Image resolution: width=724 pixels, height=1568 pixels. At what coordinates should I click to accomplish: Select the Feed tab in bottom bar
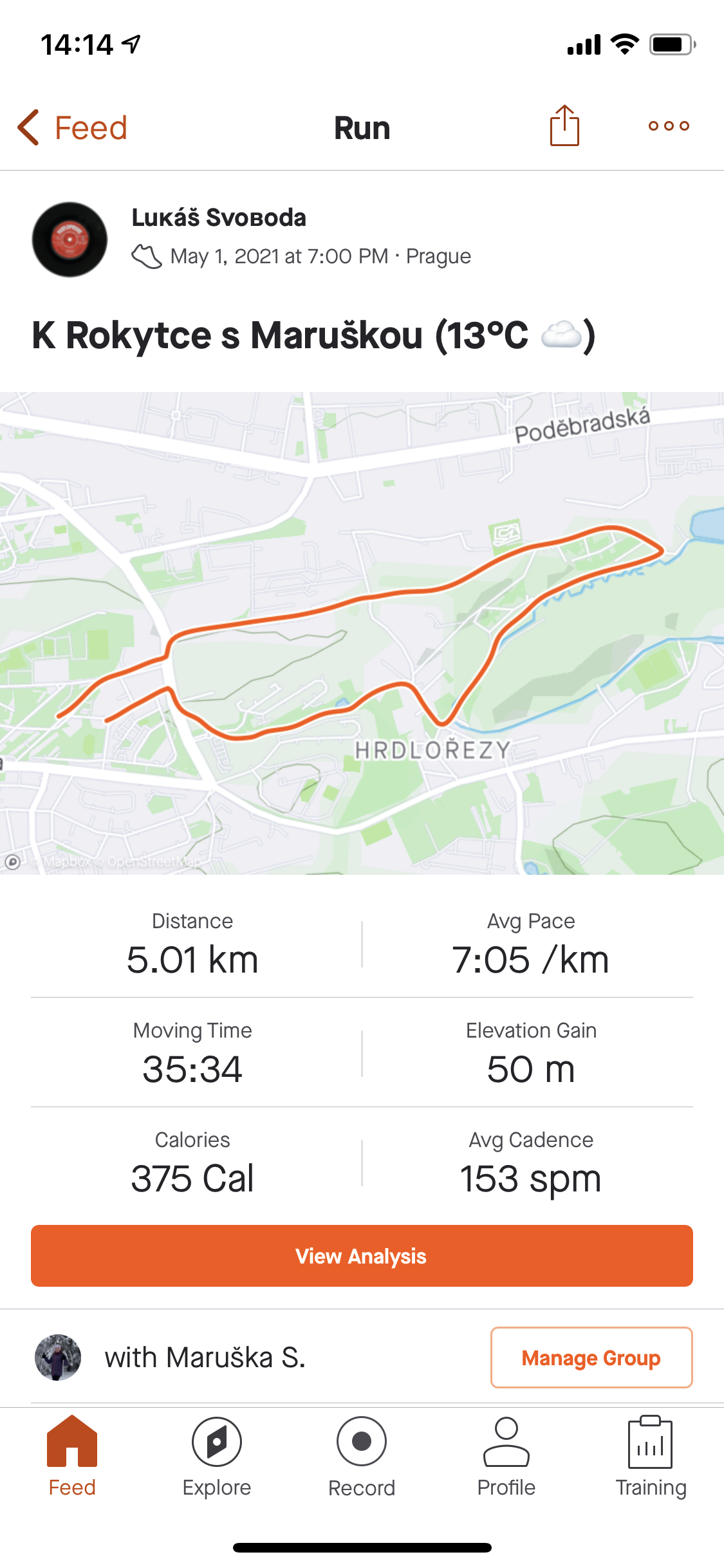(72, 1457)
